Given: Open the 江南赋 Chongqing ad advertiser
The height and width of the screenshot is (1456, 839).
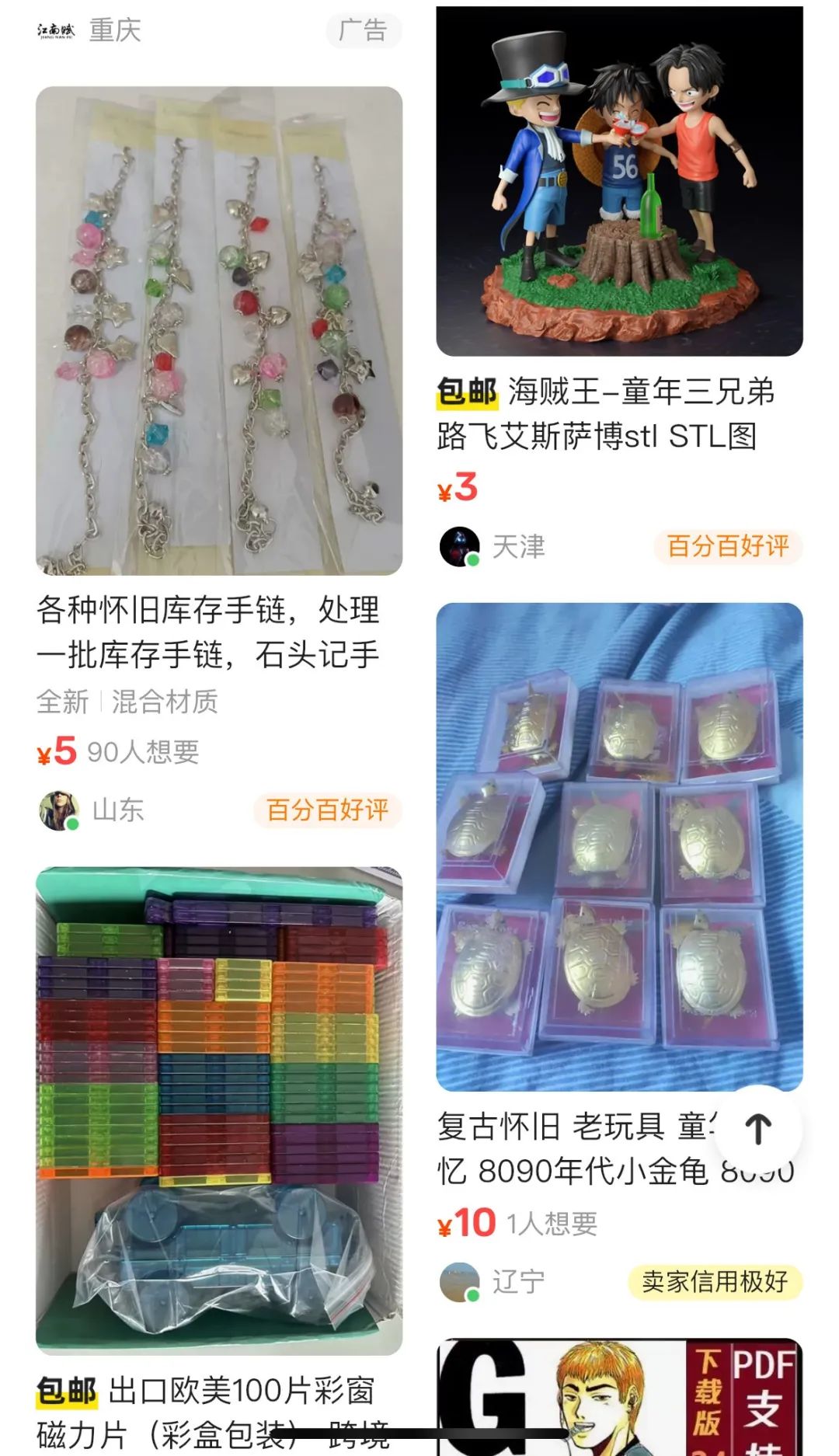Looking at the screenshot, I should click(x=56, y=31).
